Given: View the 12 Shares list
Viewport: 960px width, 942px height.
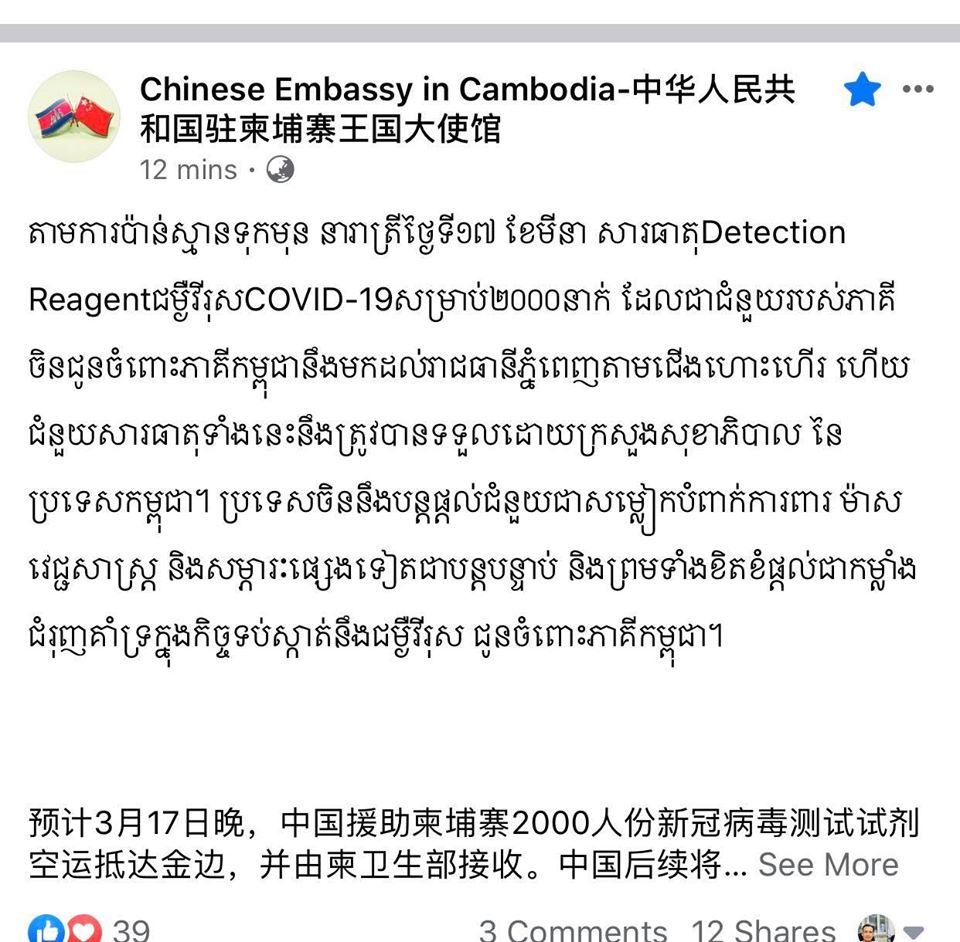Looking at the screenshot, I should (763, 931).
